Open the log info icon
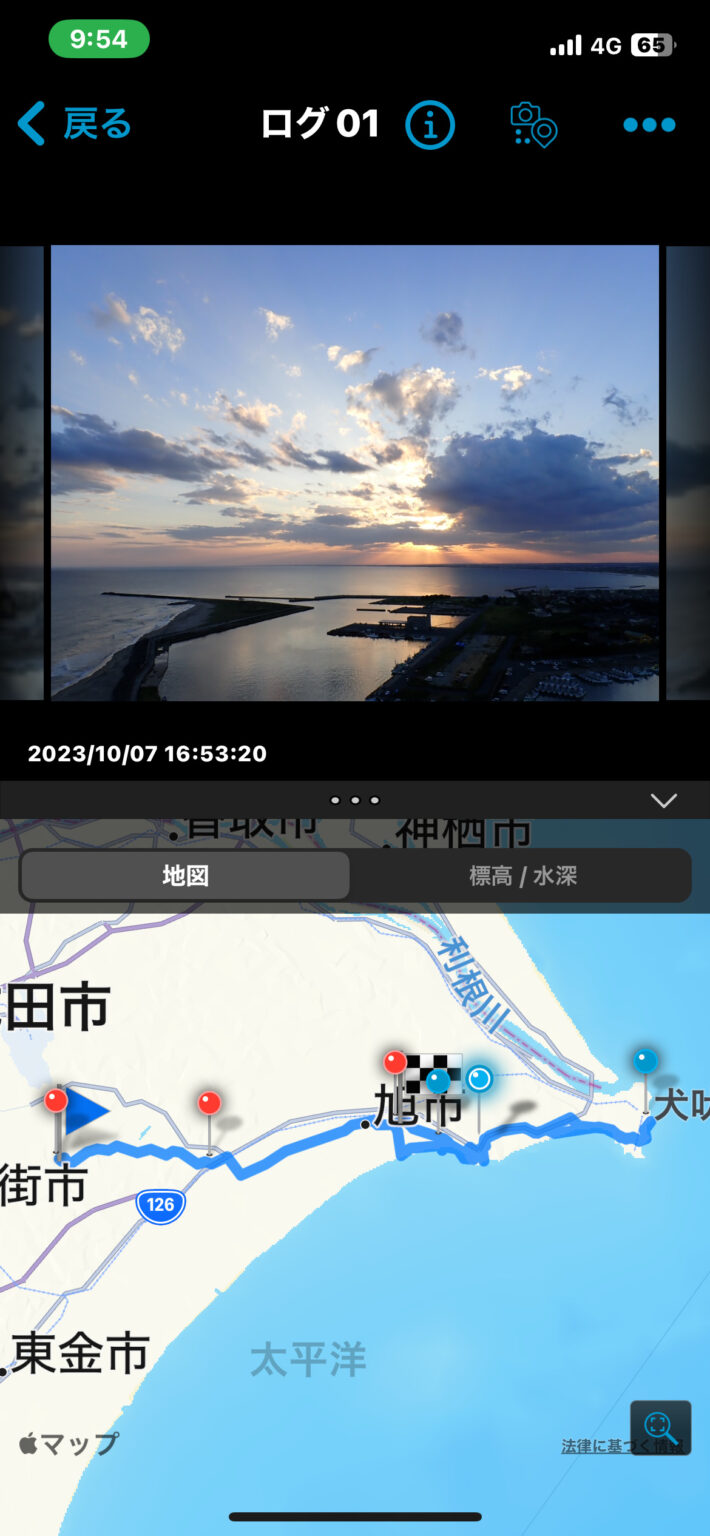The image size is (710, 1536). [430, 125]
